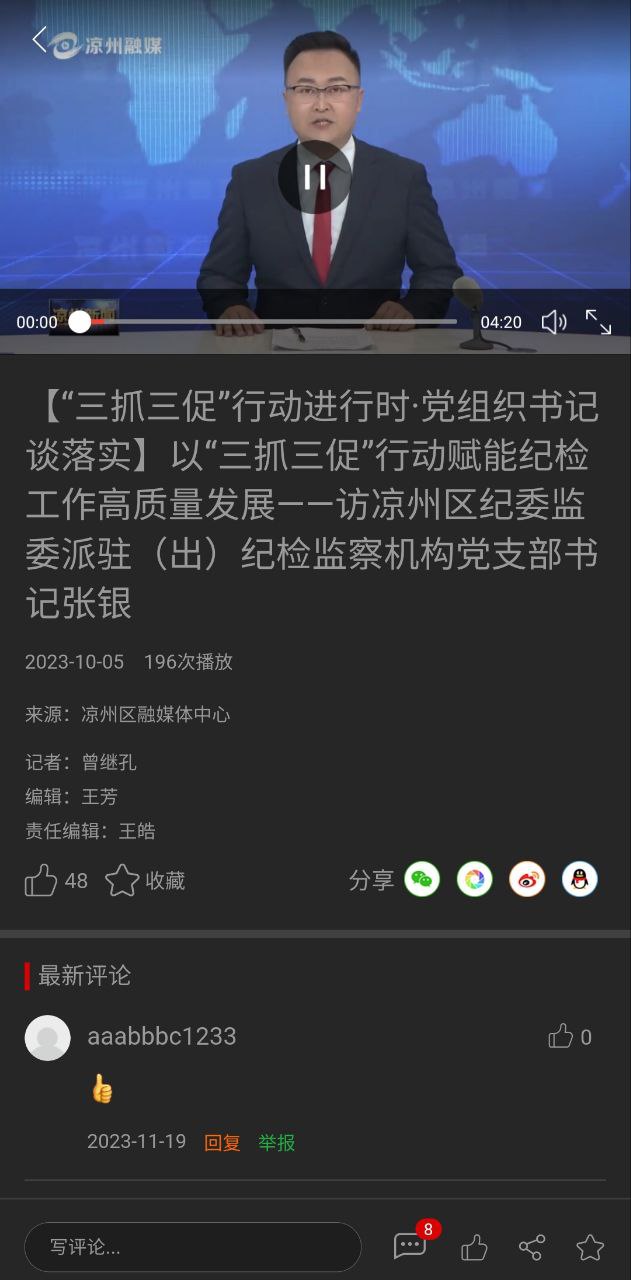Share to Weibo

pyautogui.click(x=527, y=880)
